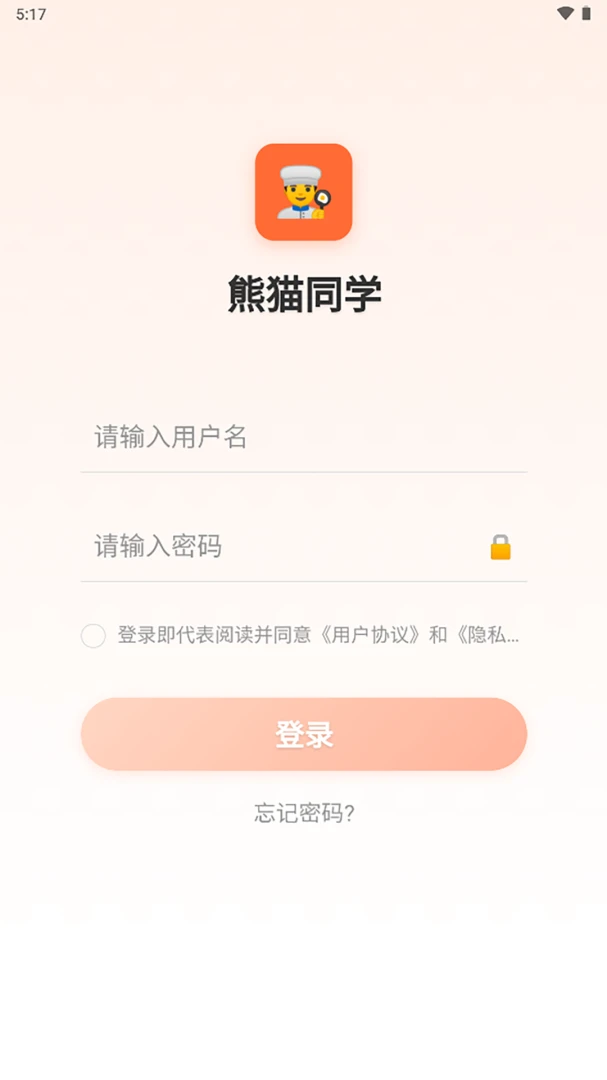The width and height of the screenshot is (607, 1080).
Task: Focus the password input field
Action: click(x=282, y=546)
